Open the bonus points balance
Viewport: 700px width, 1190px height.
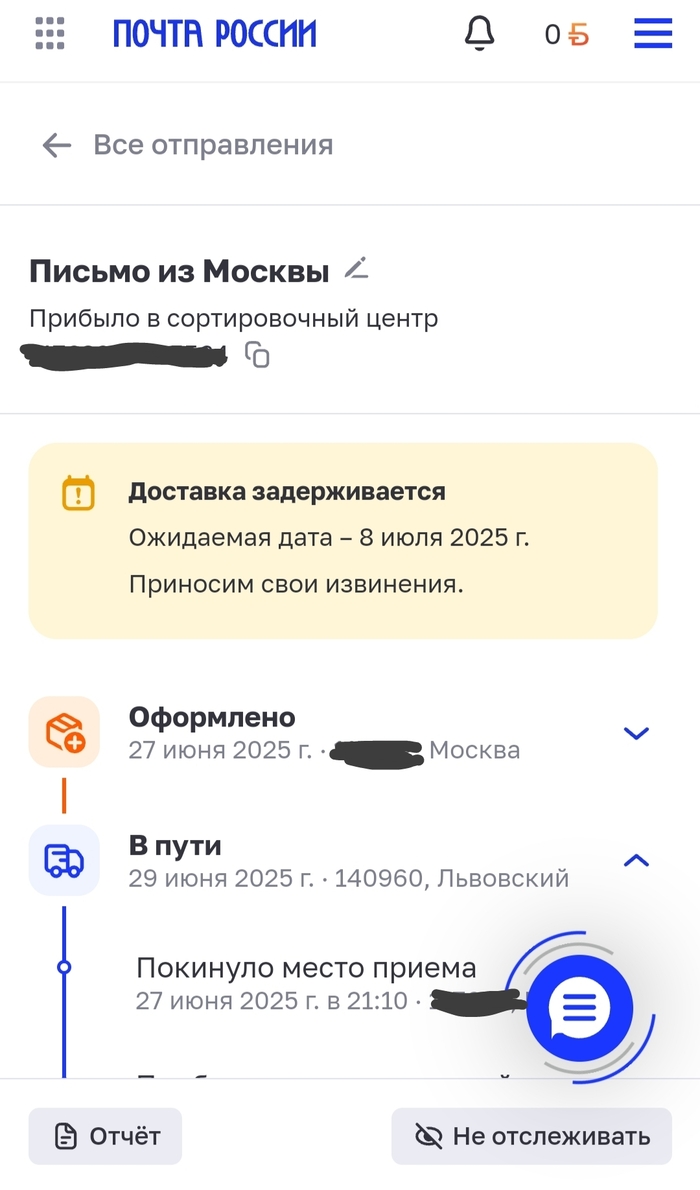coord(566,34)
